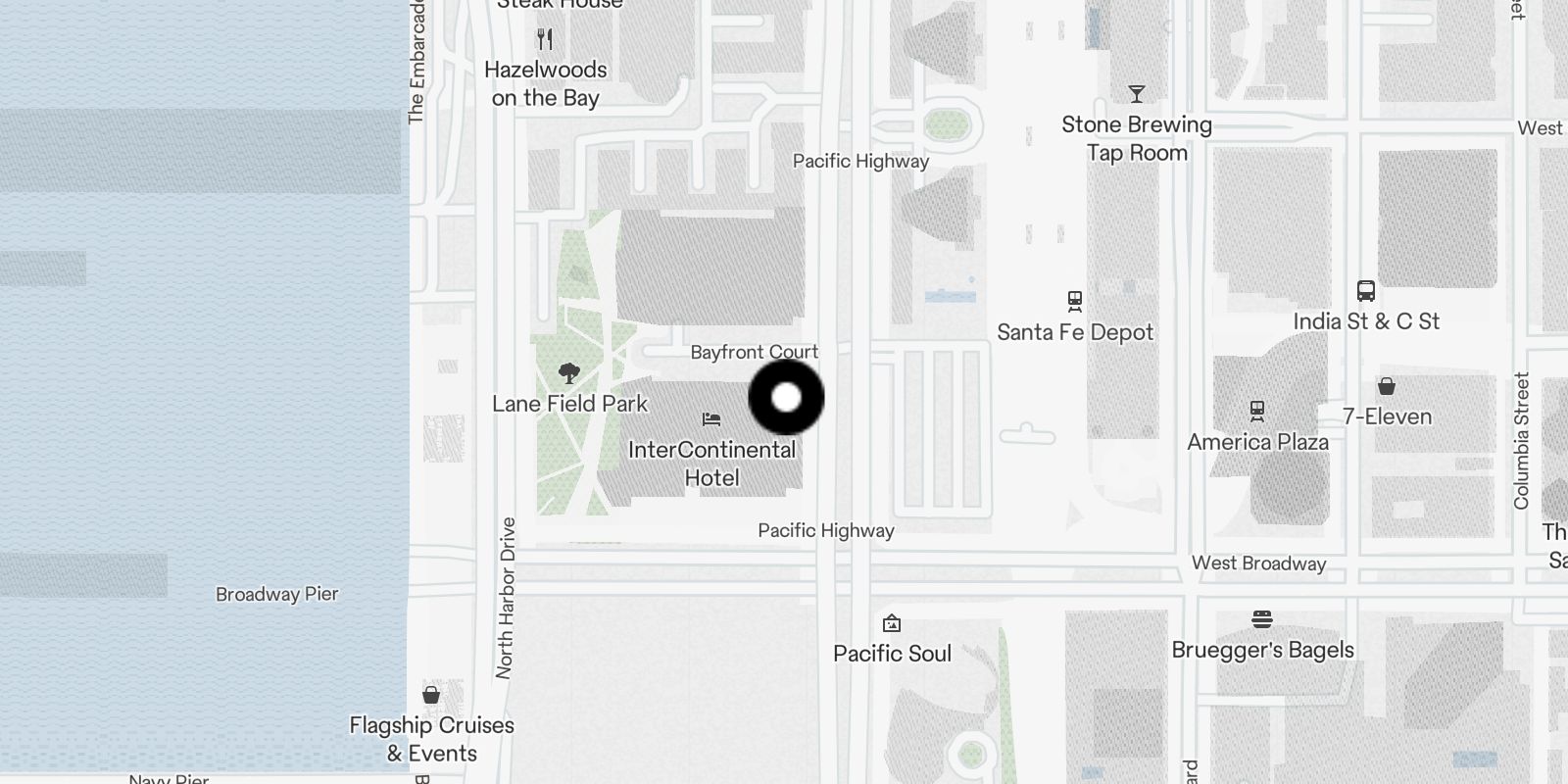Select the India St & C St bus stop
This screenshot has width=1568, height=784.
point(1365,290)
